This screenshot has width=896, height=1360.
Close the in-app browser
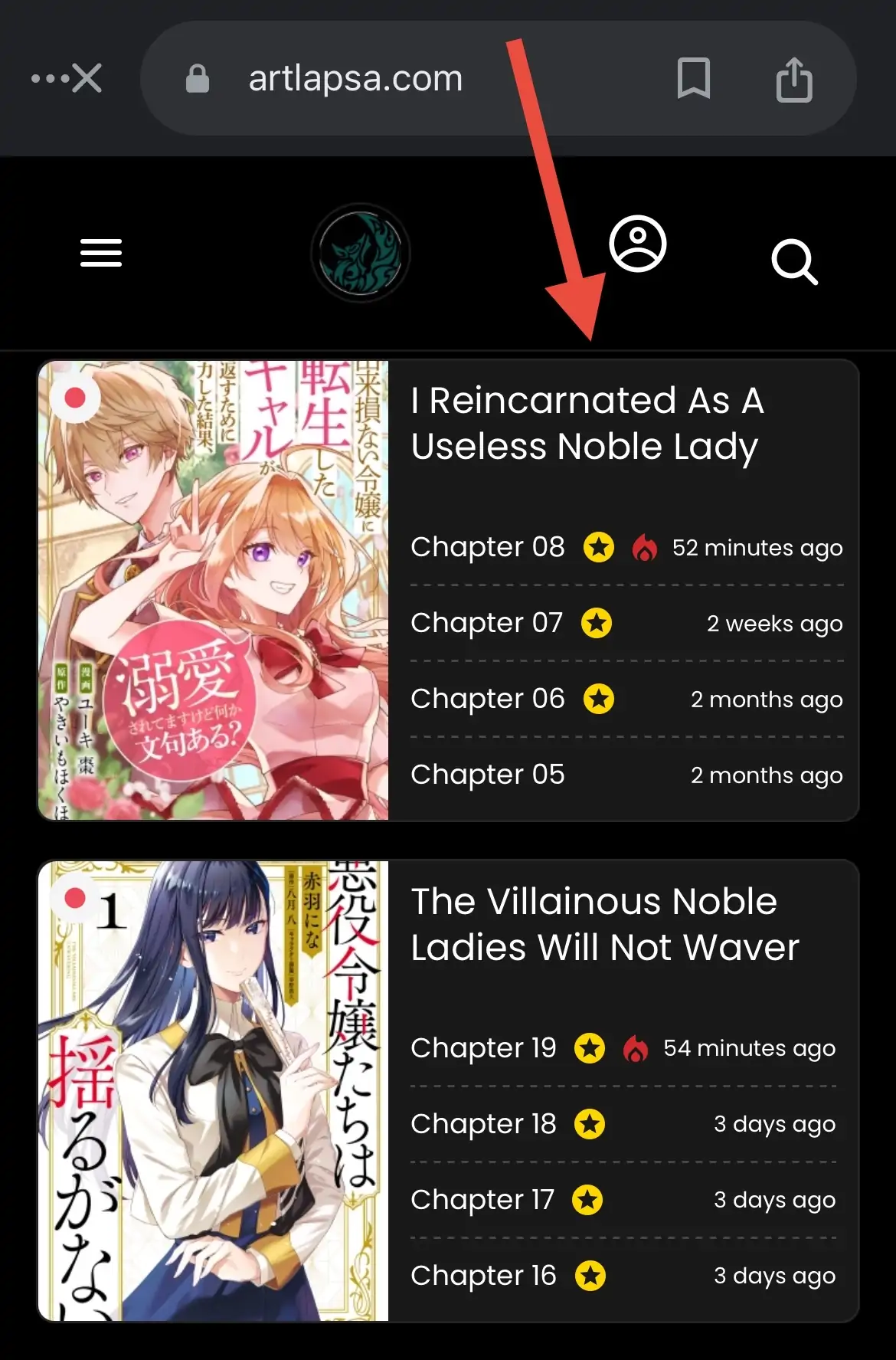pyautogui.click(x=87, y=78)
